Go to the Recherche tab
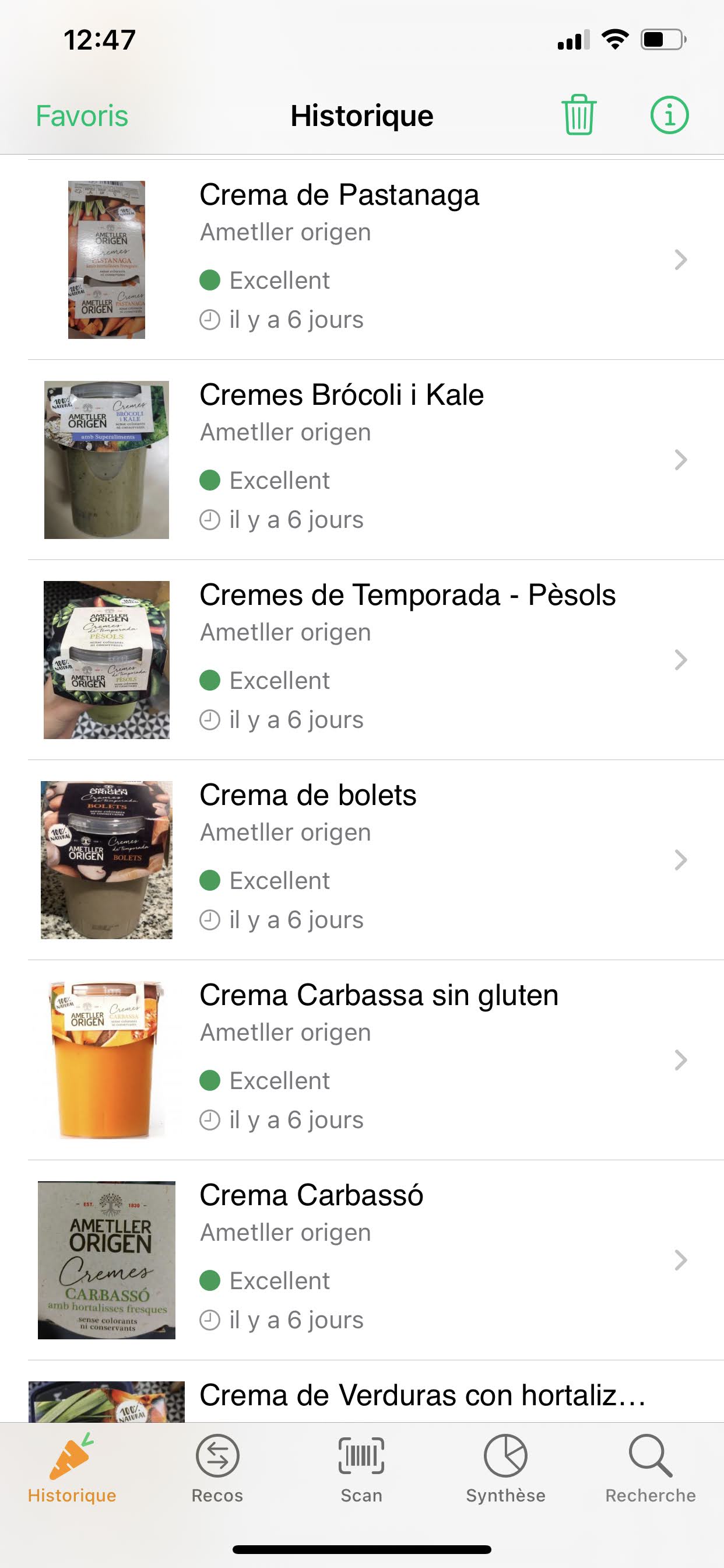 [650, 1468]
